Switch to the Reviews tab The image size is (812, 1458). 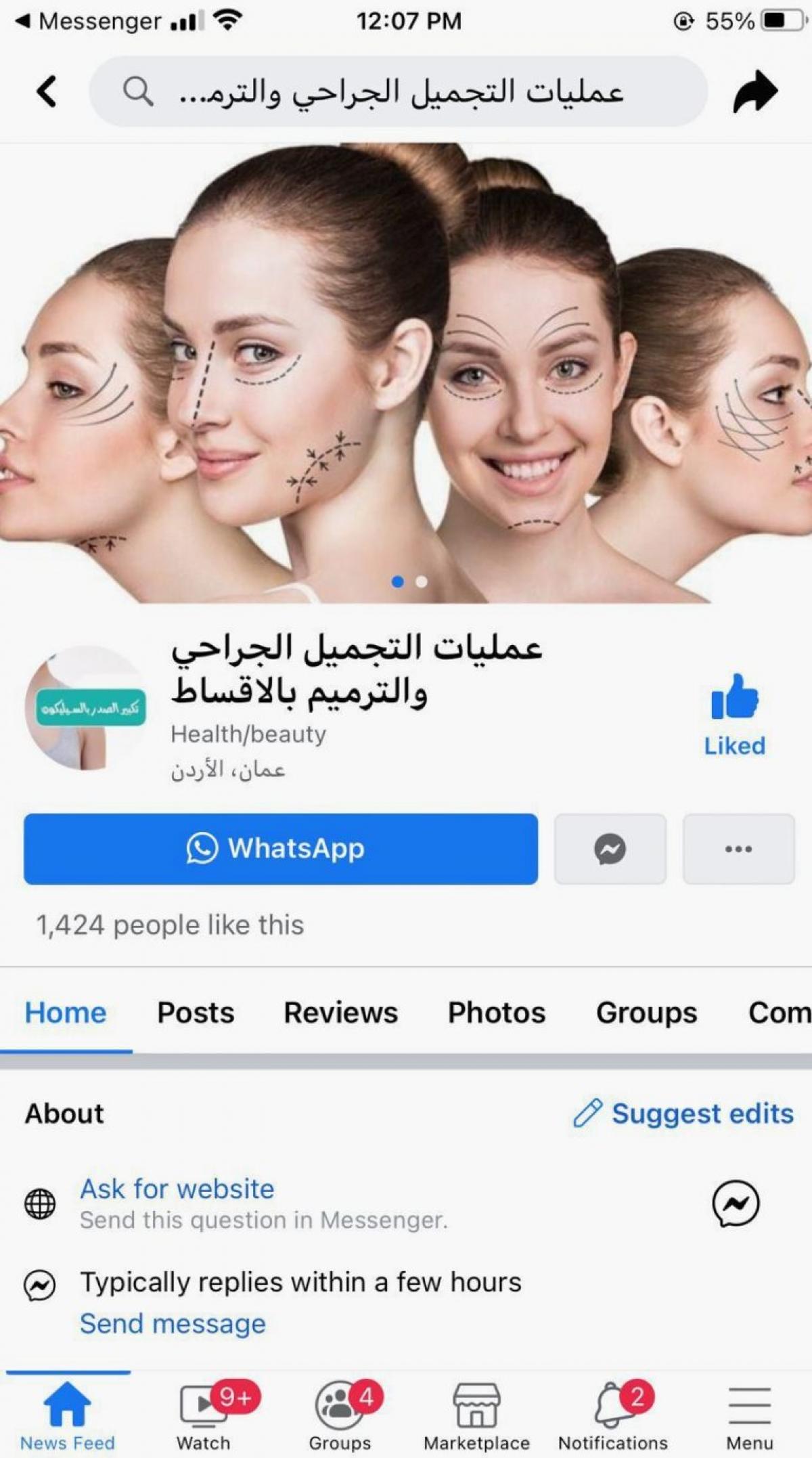[x=340, y=1013]
